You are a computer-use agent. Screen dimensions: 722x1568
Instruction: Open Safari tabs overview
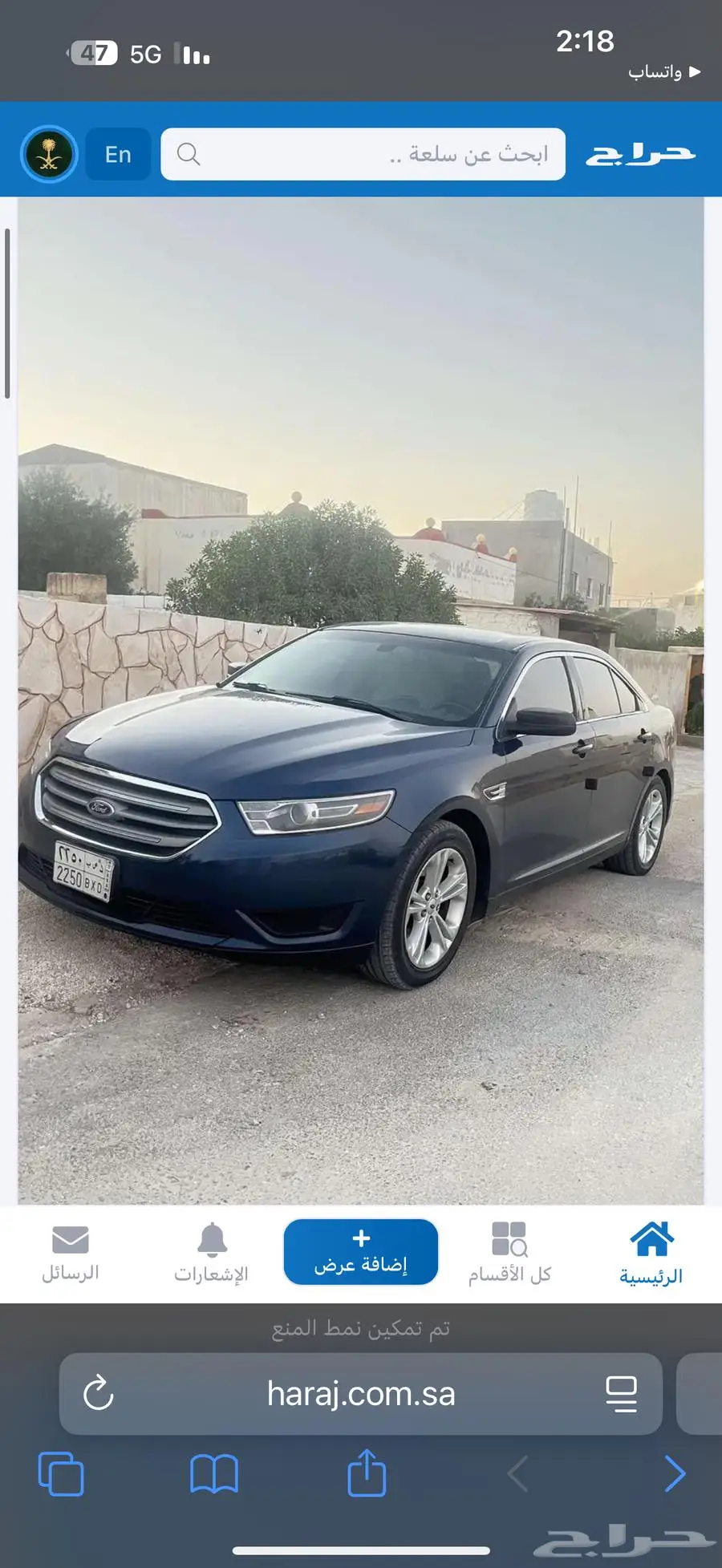point(61,1473)
